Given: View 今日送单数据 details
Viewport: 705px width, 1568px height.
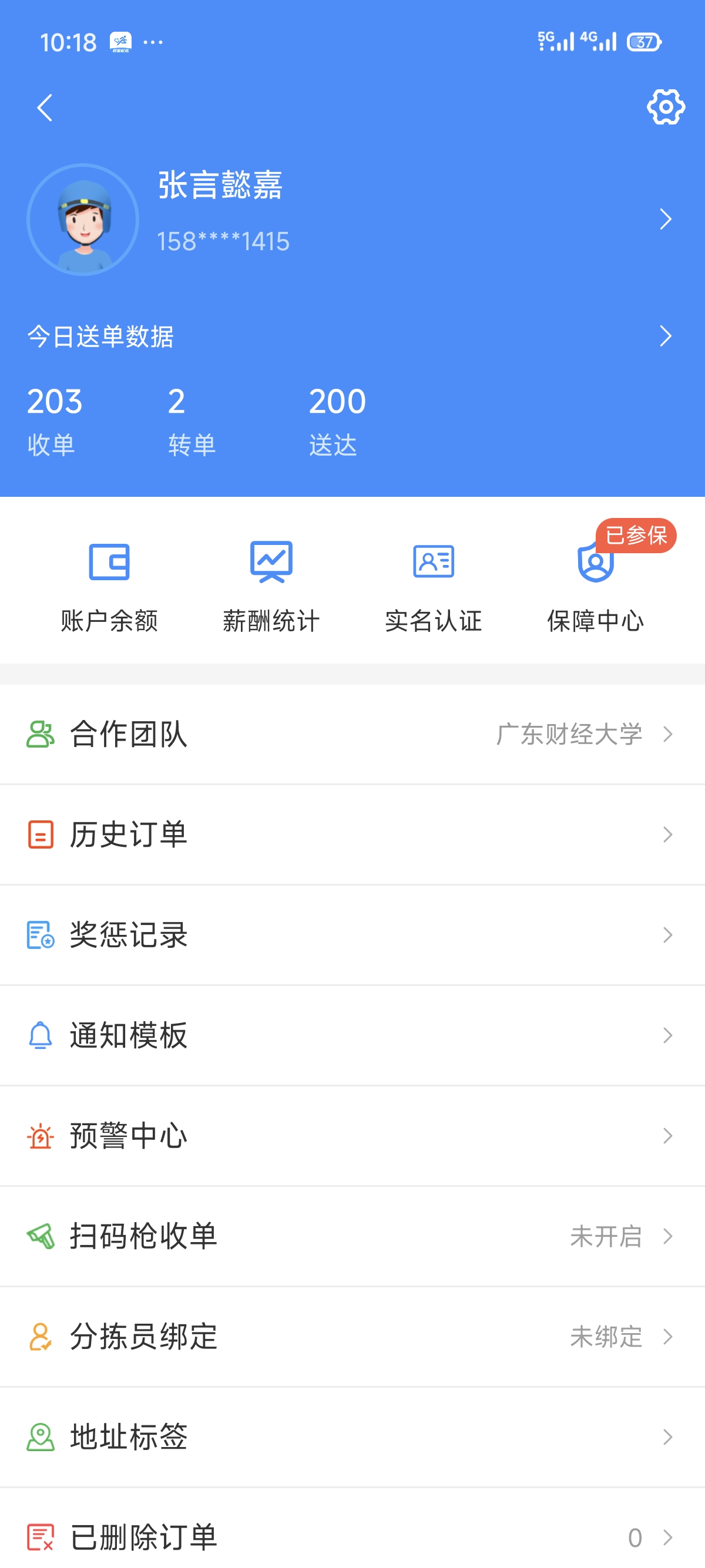Looking at the screenshot, I should (352, 336).
